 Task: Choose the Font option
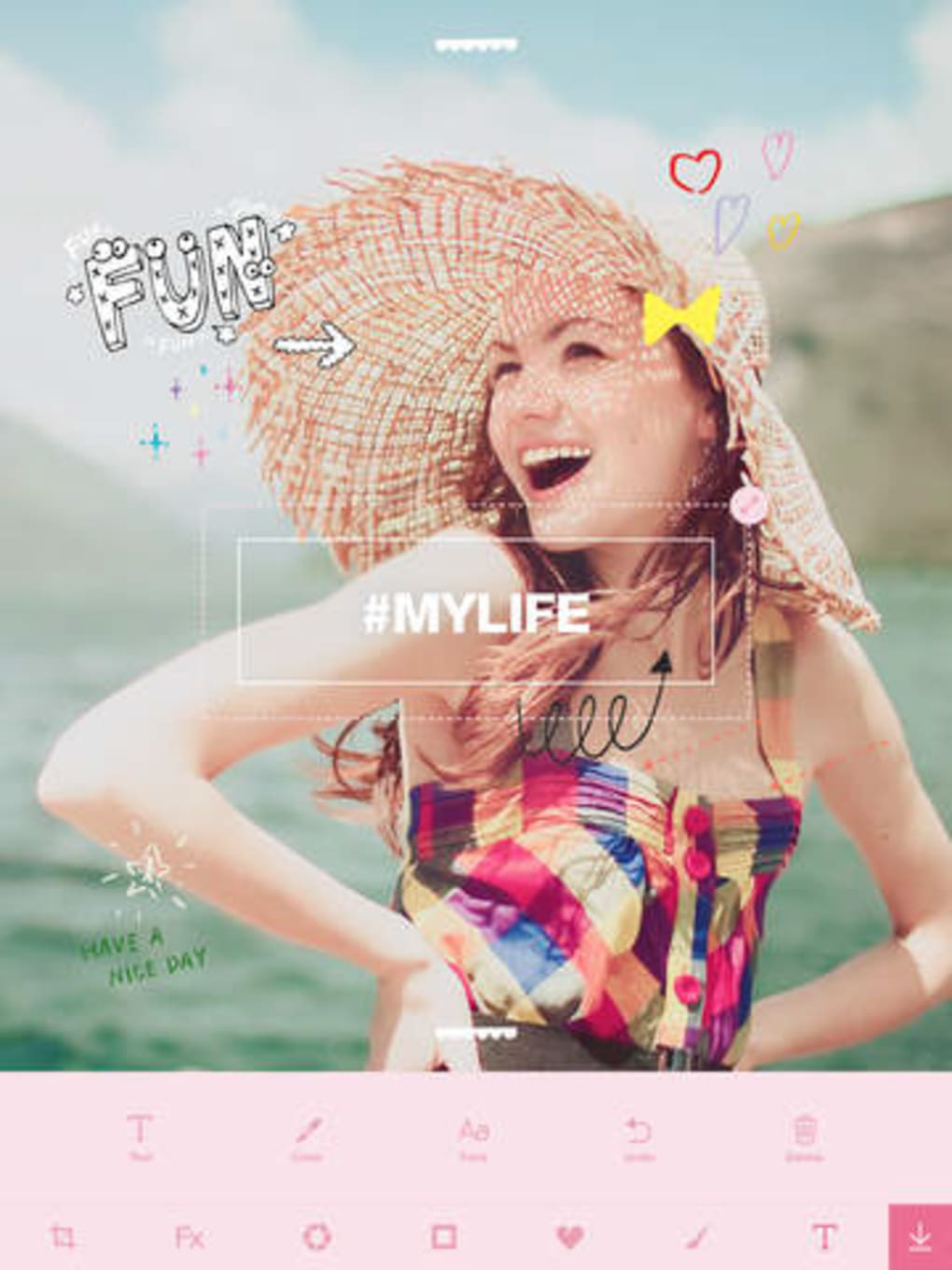pyautogui.click(x=473, y=1136)
